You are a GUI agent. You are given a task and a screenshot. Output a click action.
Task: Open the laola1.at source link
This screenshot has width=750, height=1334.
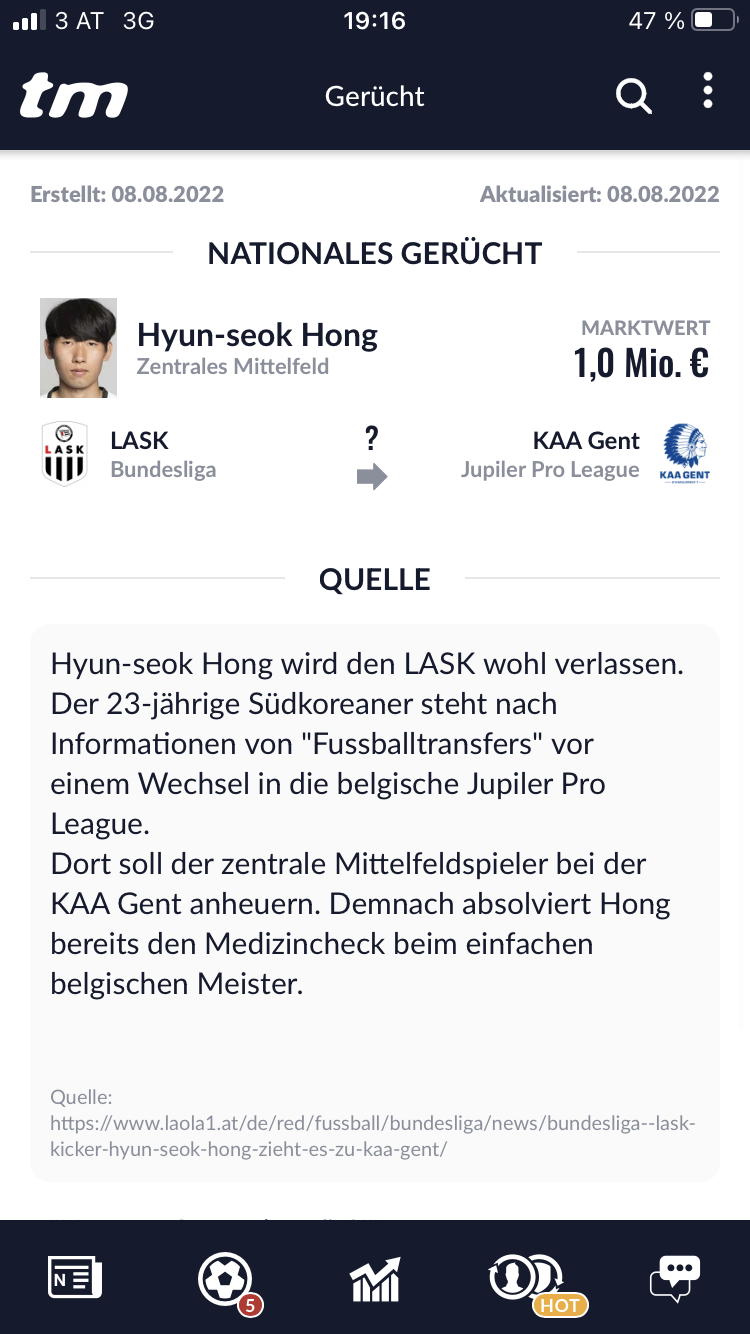(372, 1136)
